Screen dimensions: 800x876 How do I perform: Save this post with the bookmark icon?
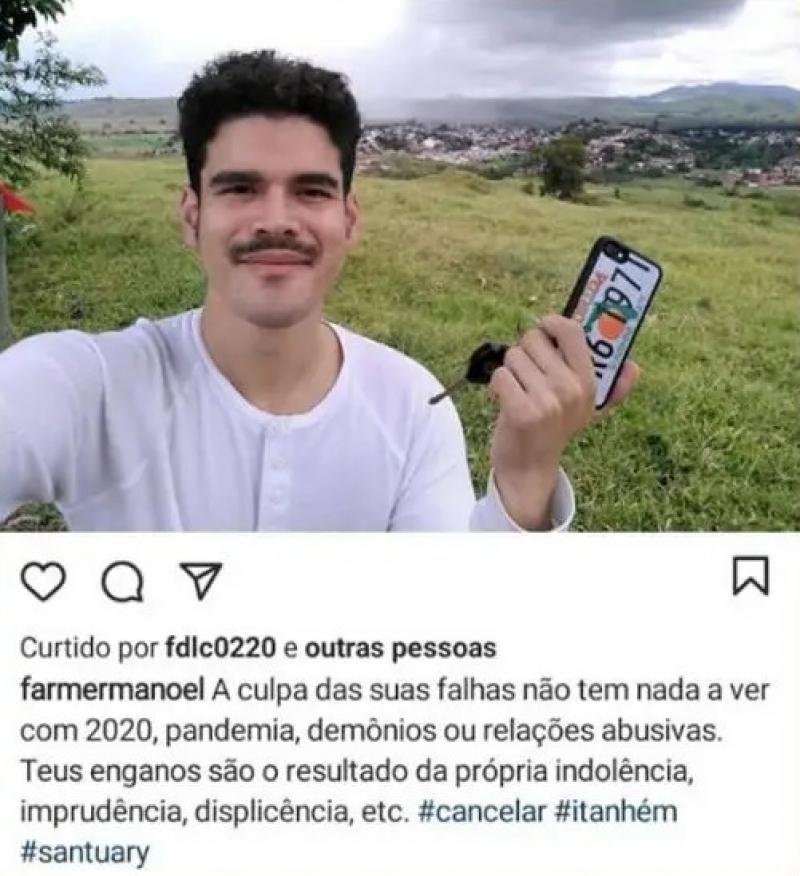pos(750,576)
